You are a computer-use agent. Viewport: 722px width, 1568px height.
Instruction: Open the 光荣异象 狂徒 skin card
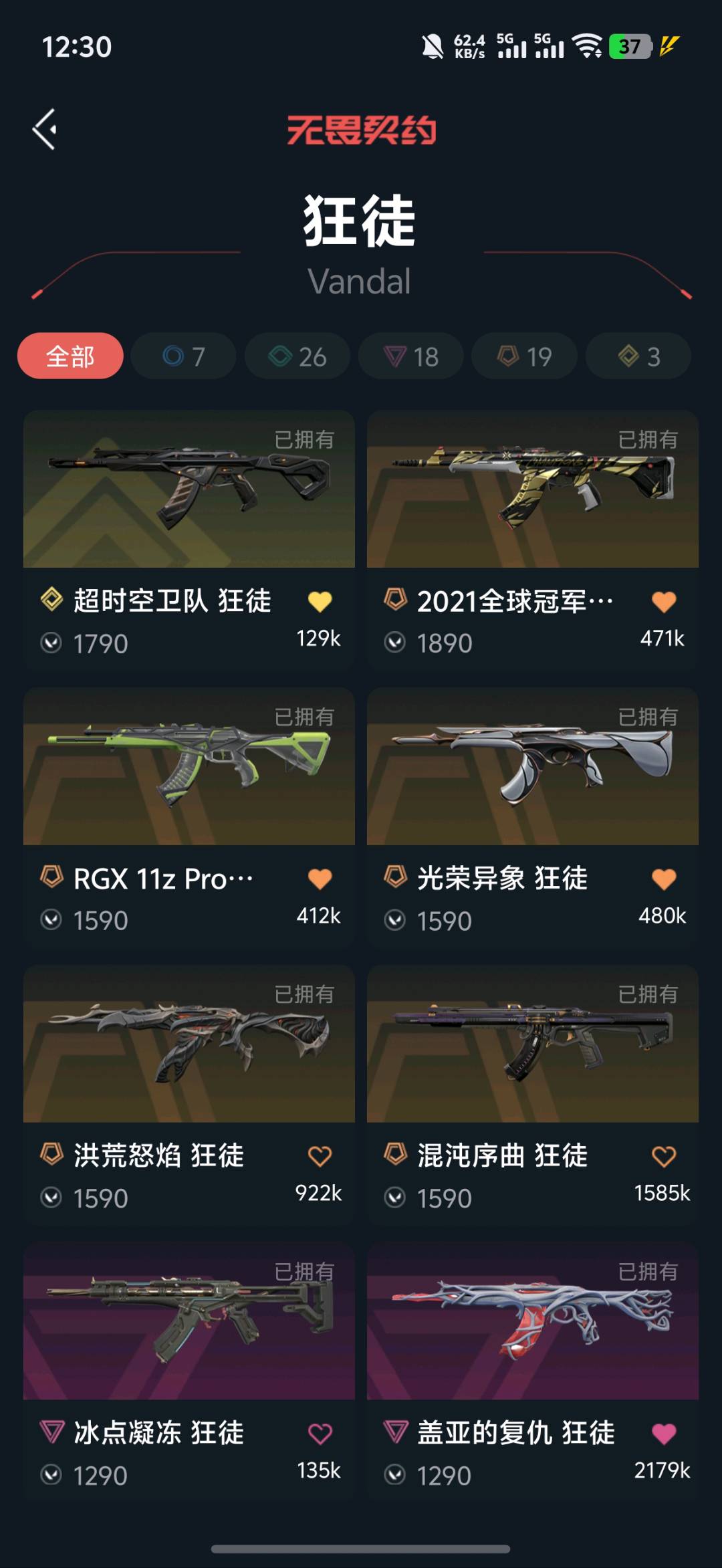[x=533, y=767]
